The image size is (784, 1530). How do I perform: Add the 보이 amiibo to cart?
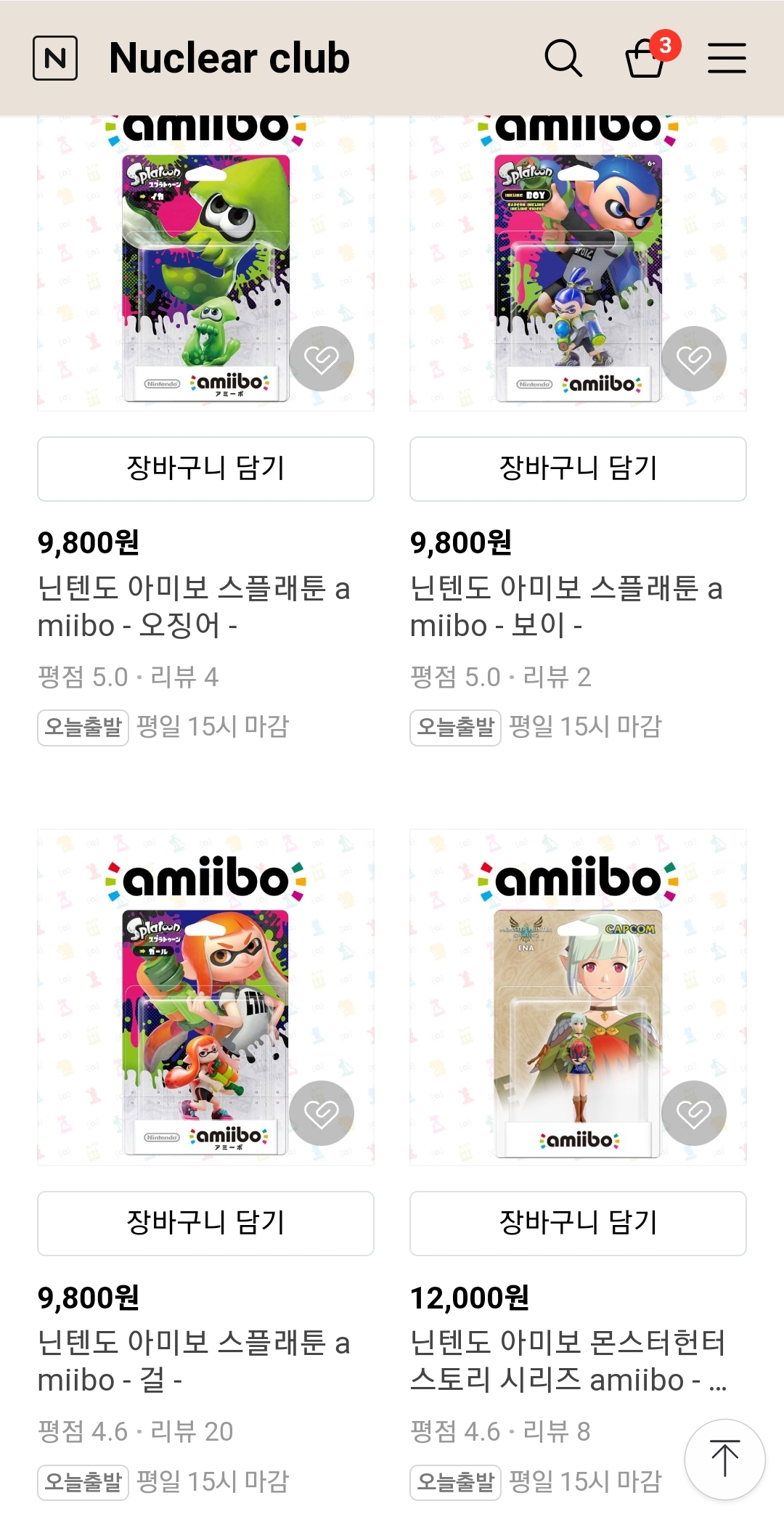click(578, 469)
